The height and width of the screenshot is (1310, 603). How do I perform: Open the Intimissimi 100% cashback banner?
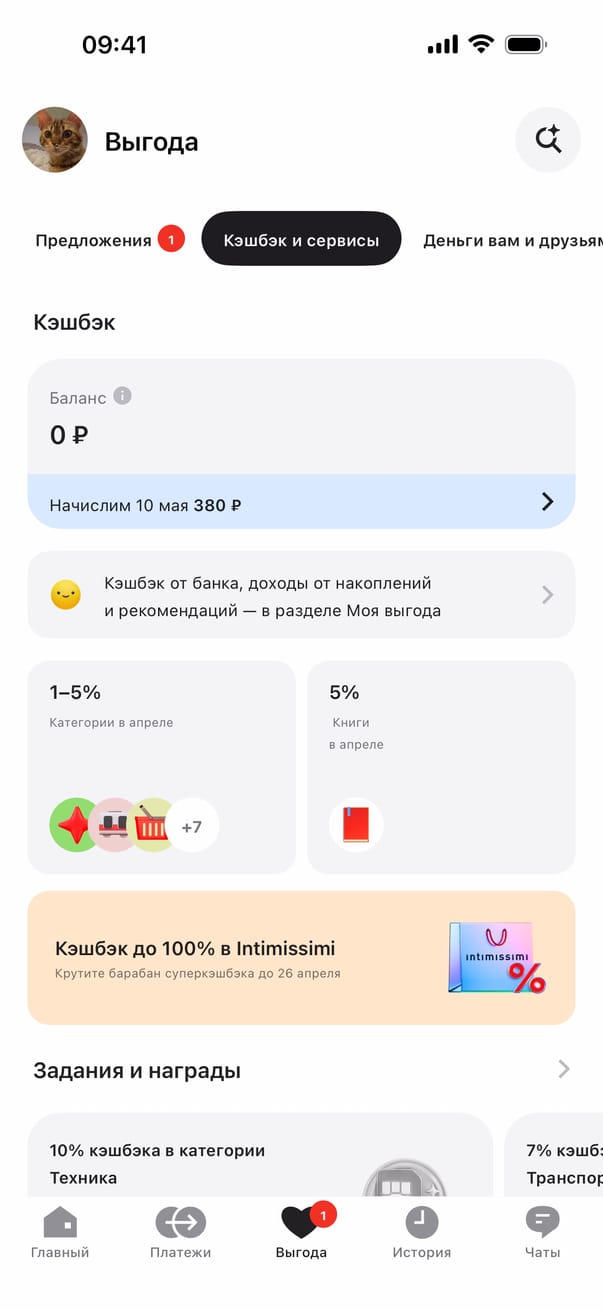[x=301, y=957]
